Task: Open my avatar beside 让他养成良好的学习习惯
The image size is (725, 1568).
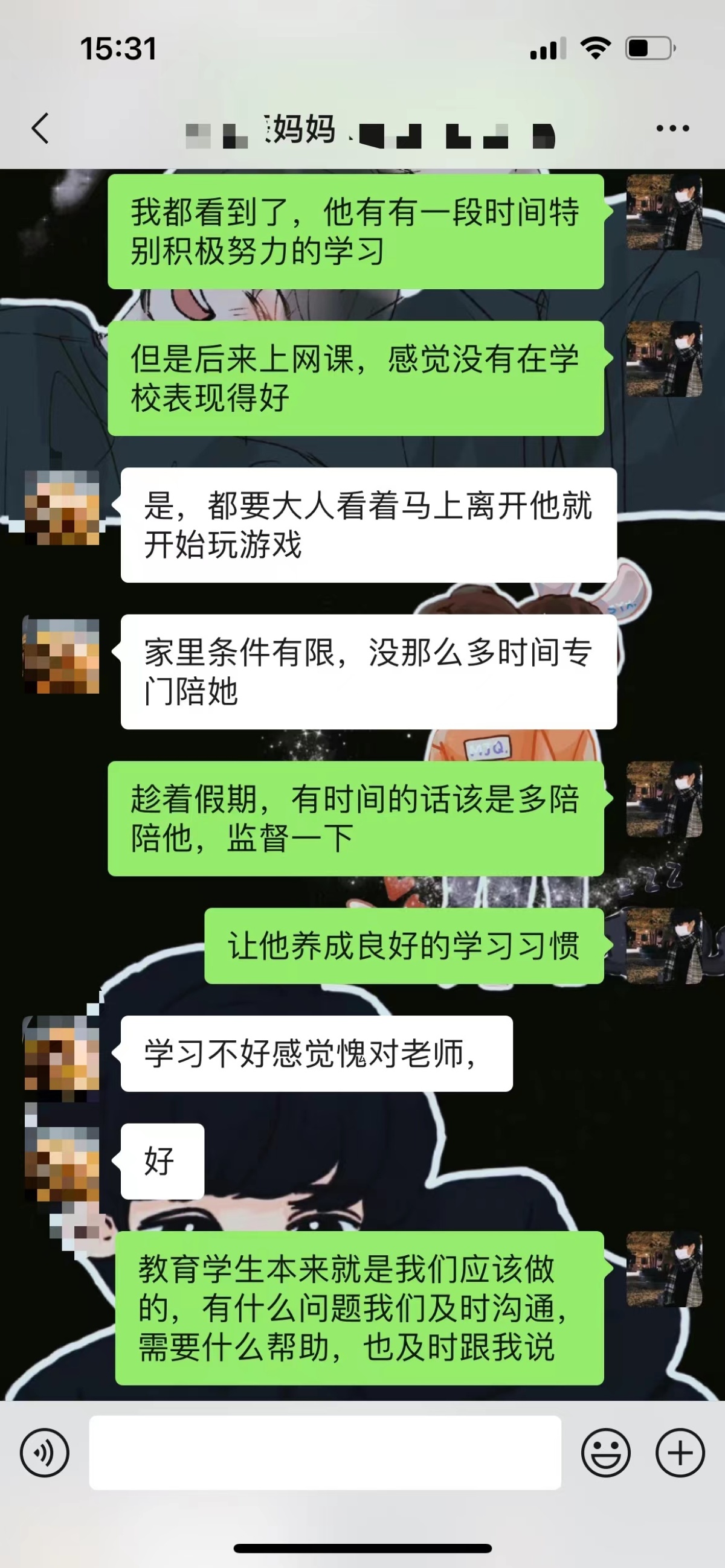Action: click(664, 946)
